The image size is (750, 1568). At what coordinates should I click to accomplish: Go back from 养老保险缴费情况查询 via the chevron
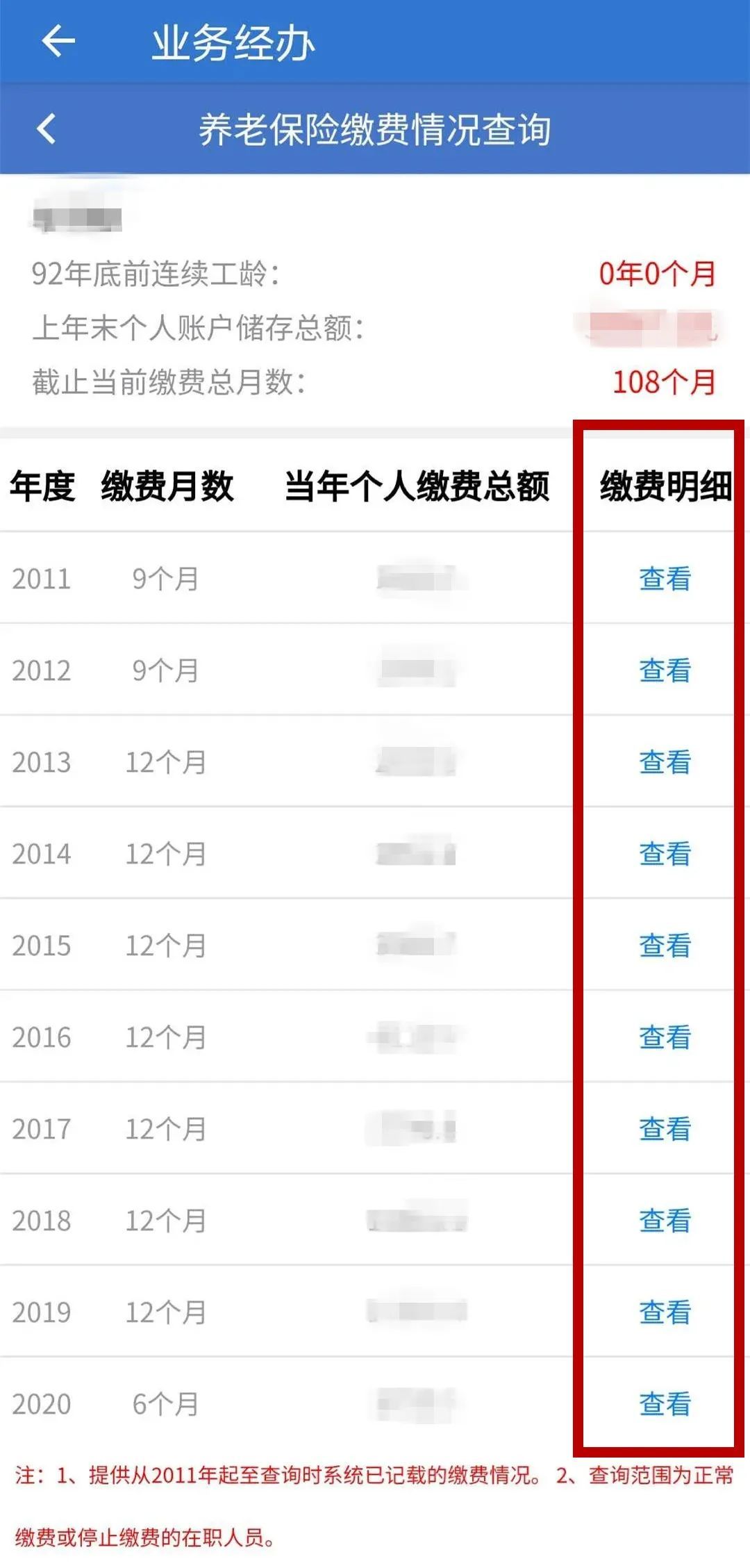[x=47, y=129]
